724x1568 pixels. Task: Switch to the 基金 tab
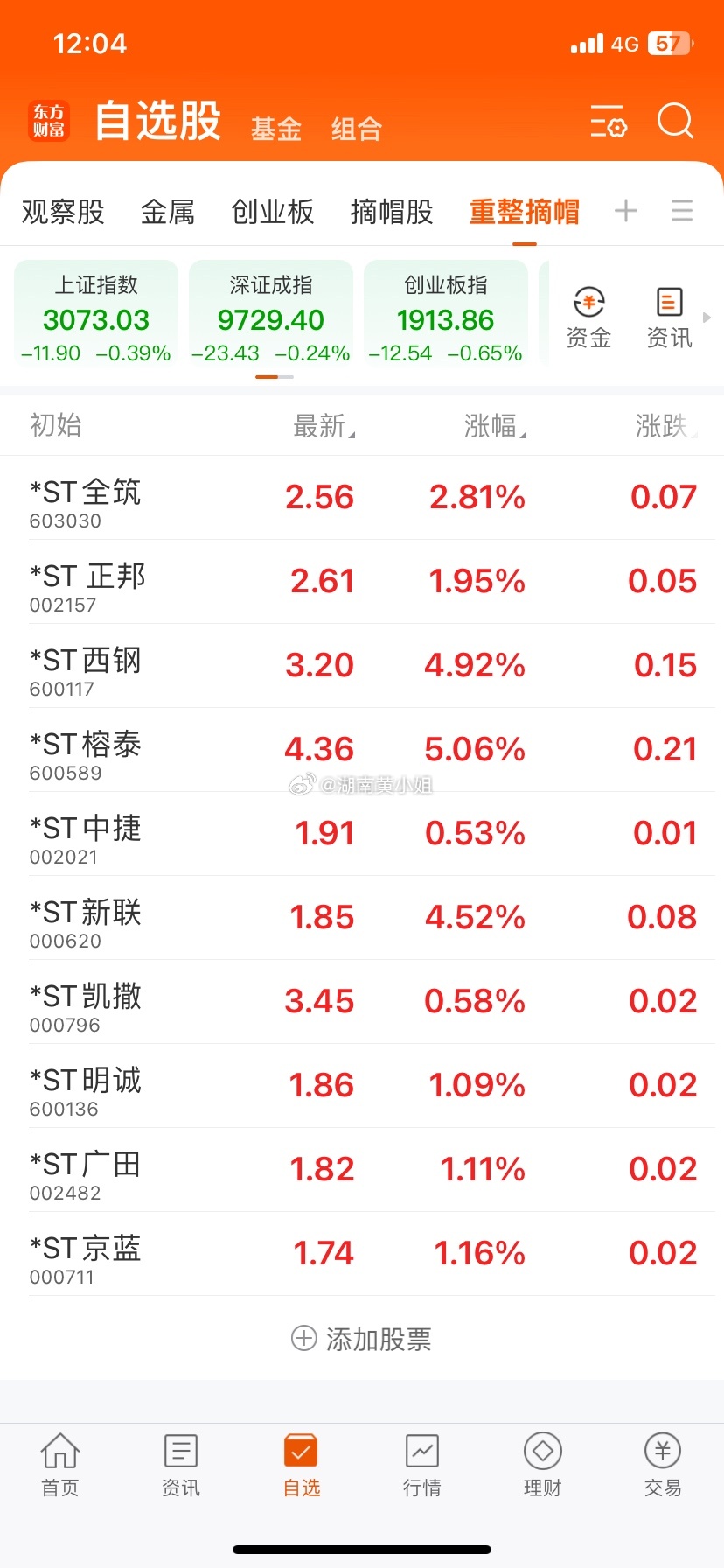(x=276, y=129)
